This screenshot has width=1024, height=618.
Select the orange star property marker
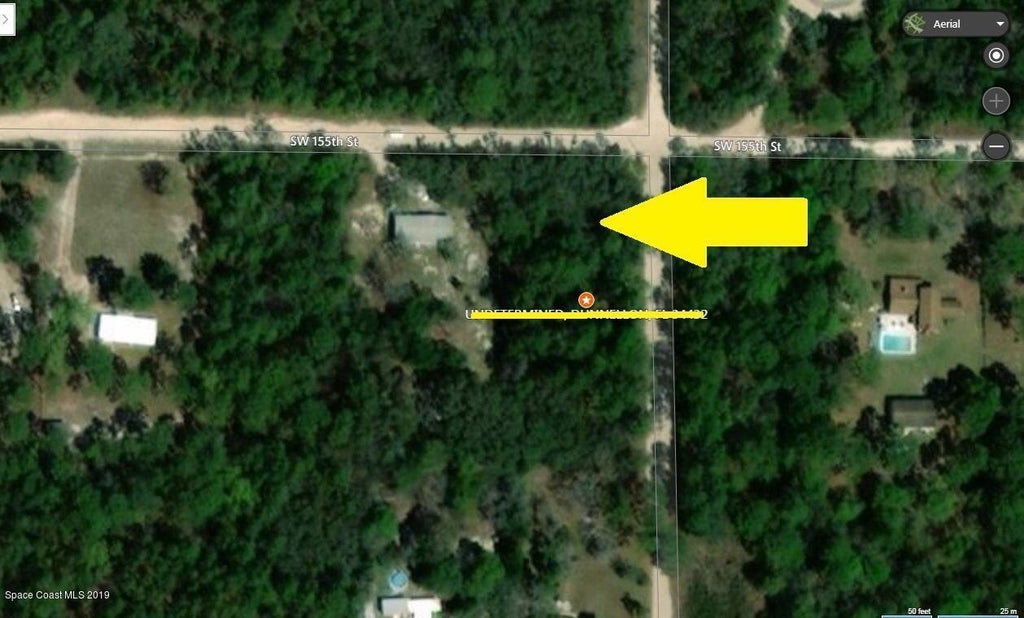[x=586, y=299]
